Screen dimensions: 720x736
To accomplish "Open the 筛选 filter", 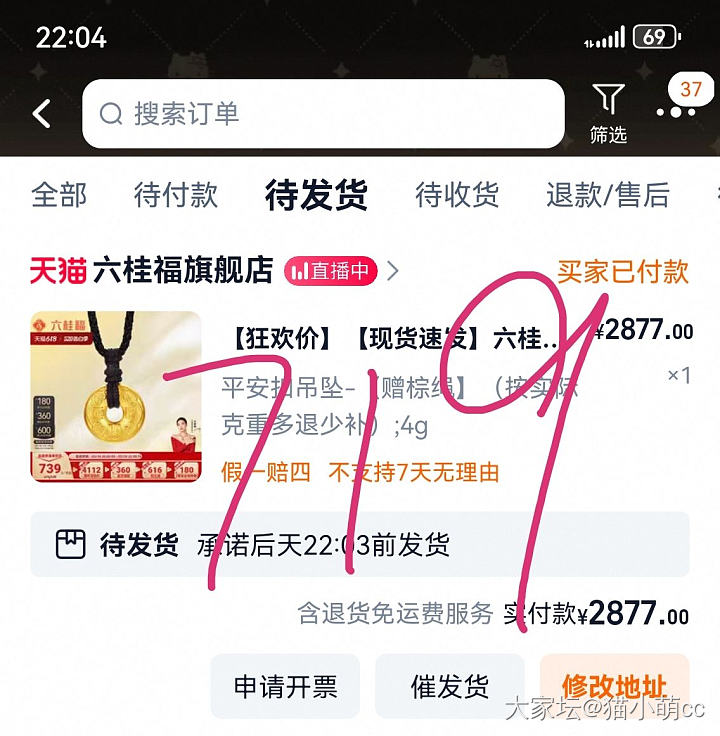I will coord(607,113).
